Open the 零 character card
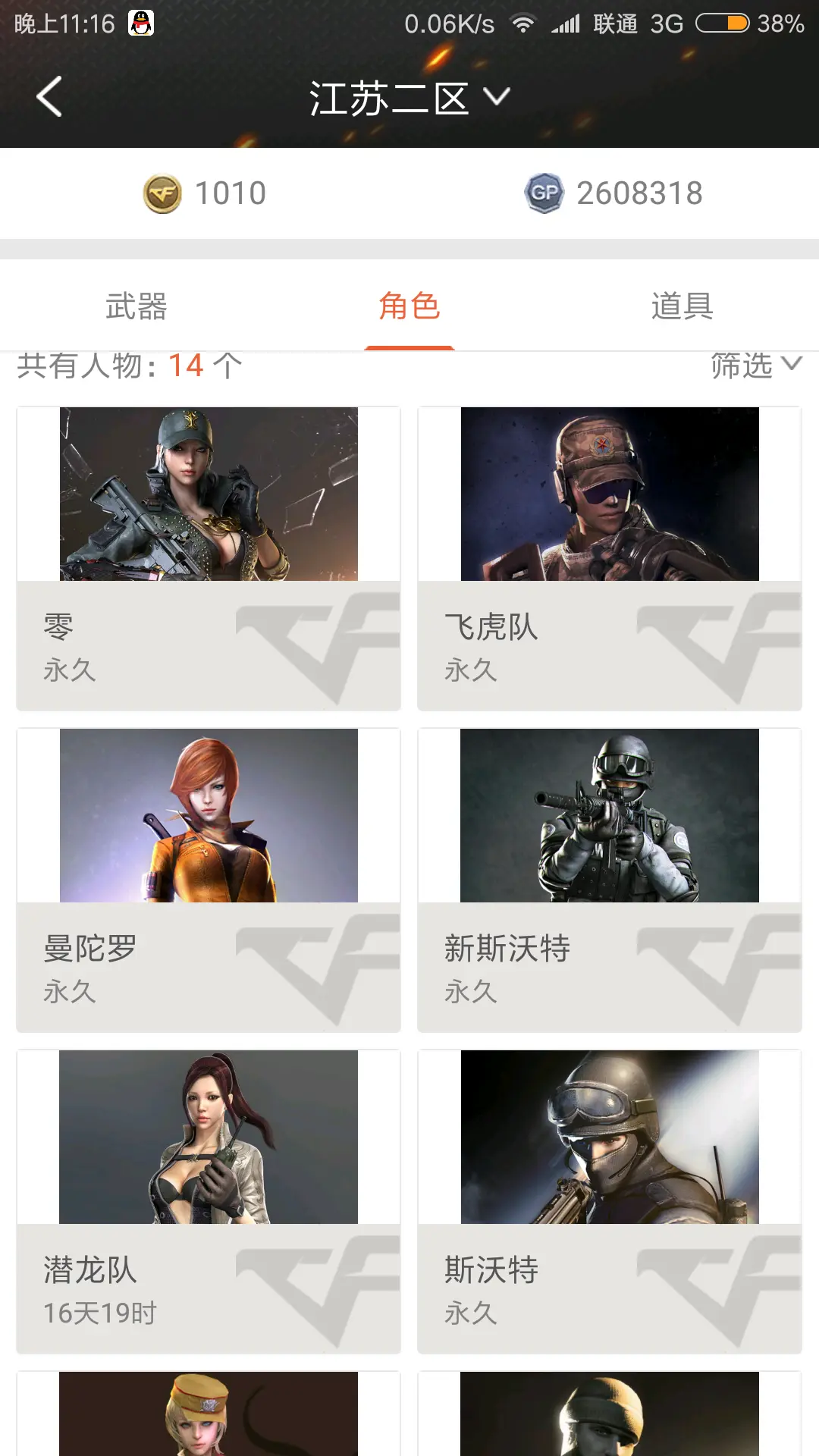The height and width of the screenshot is (1456, 819). point(209,558)
